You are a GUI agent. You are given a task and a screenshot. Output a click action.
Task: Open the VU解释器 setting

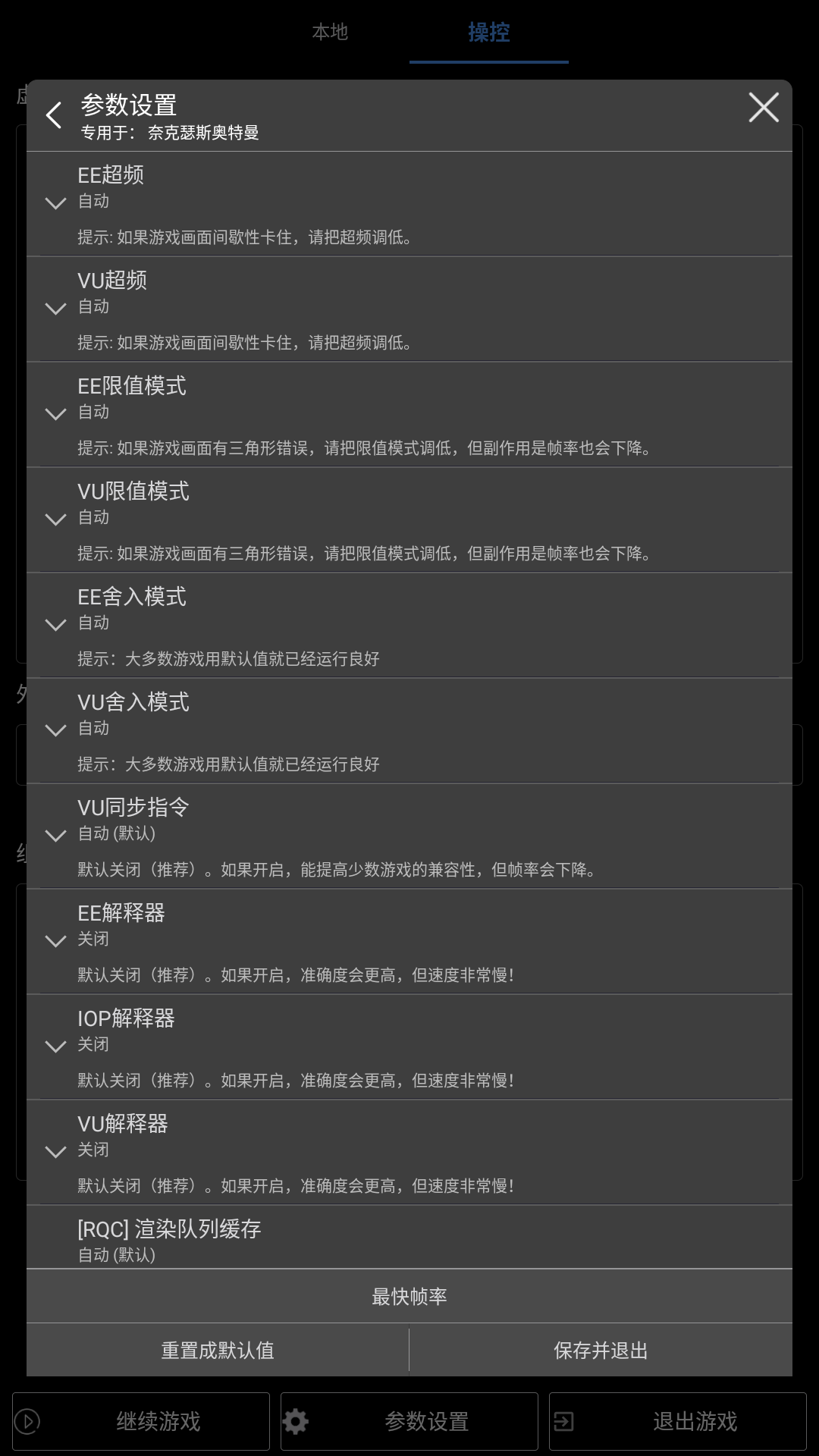coord(409,1137)
